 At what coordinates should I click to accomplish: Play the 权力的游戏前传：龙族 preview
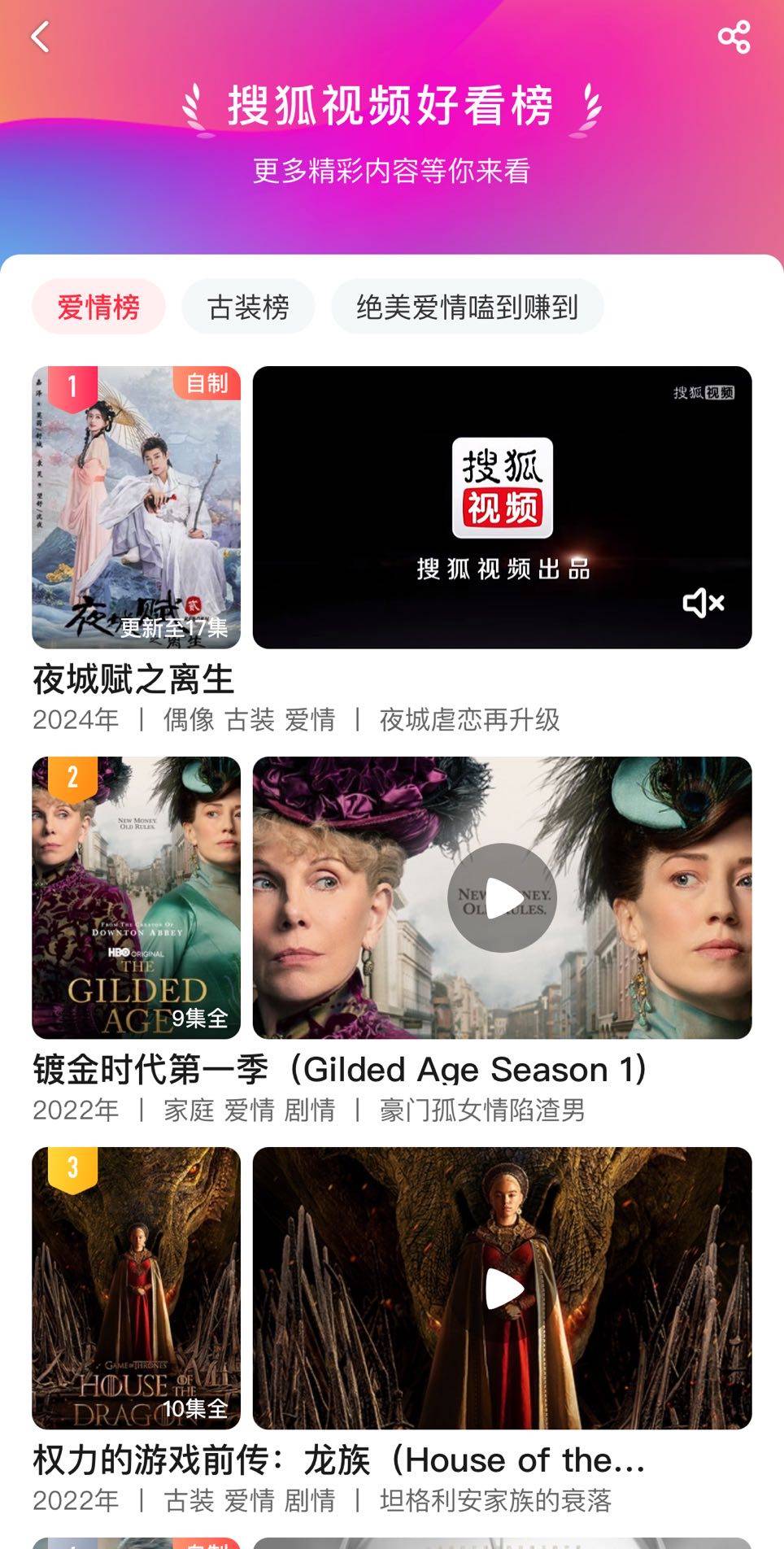(x=502, y=1288)
